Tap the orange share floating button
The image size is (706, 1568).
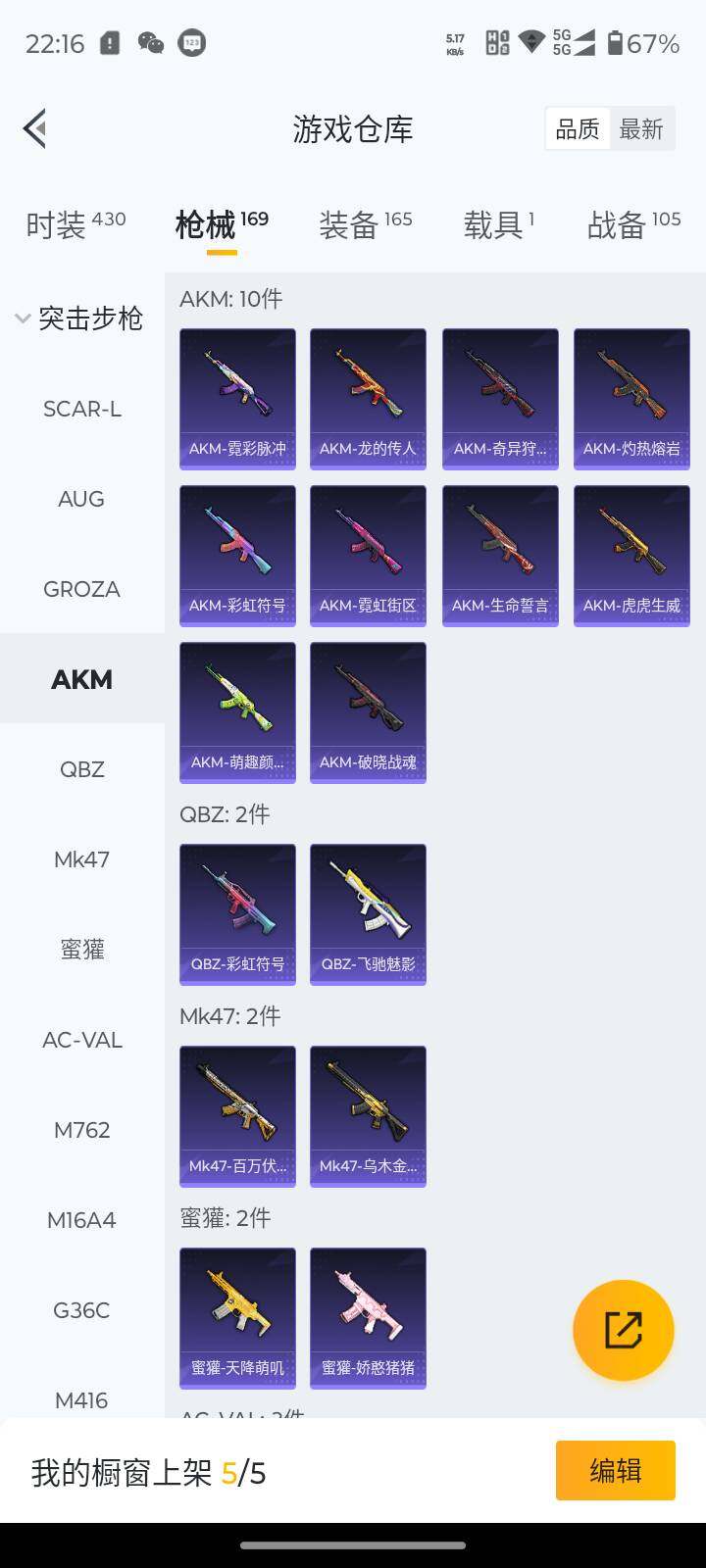[x=623, y=1330]
